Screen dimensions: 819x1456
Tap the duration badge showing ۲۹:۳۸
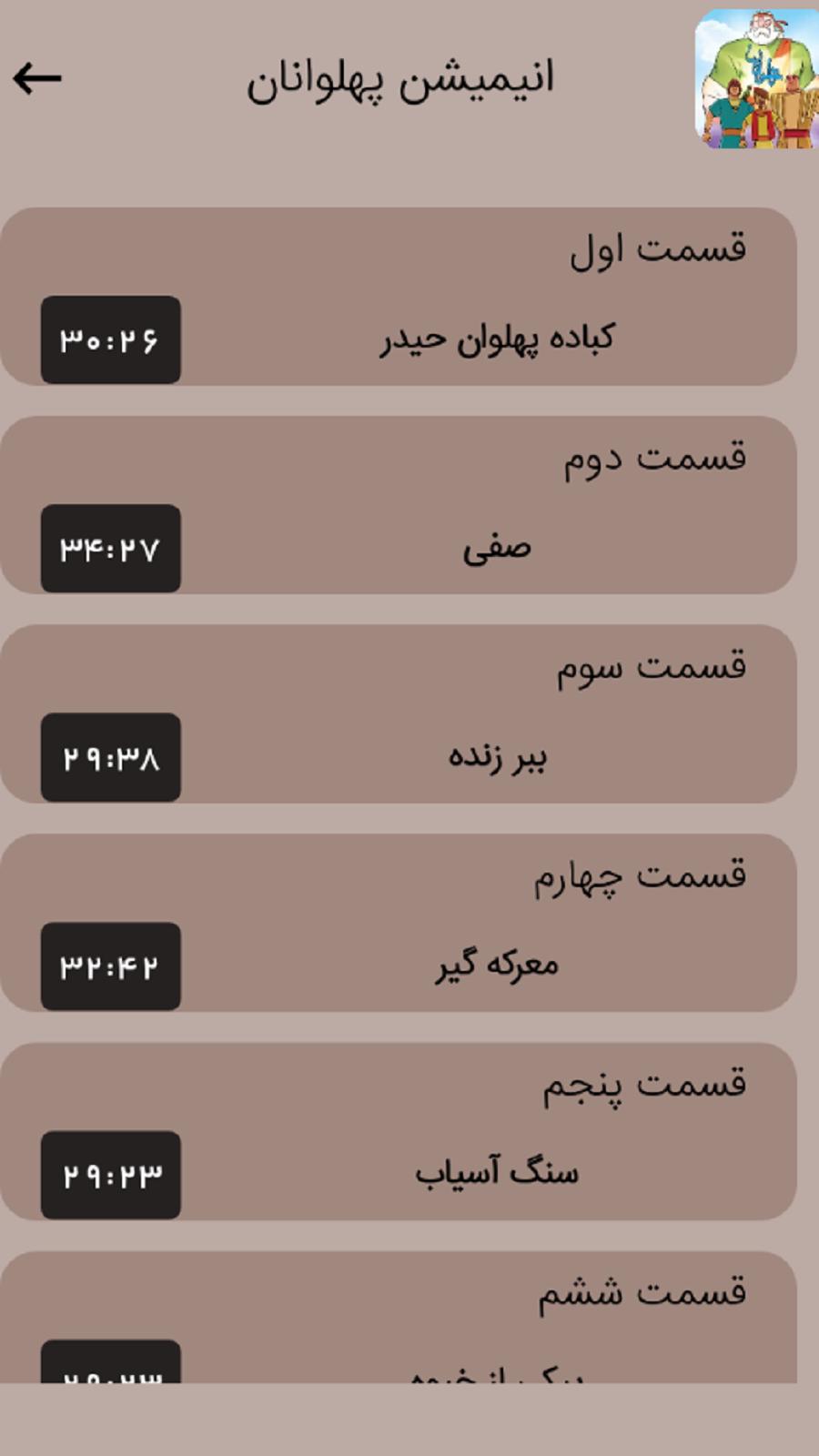pyautogui.click(x=109, y=756)
